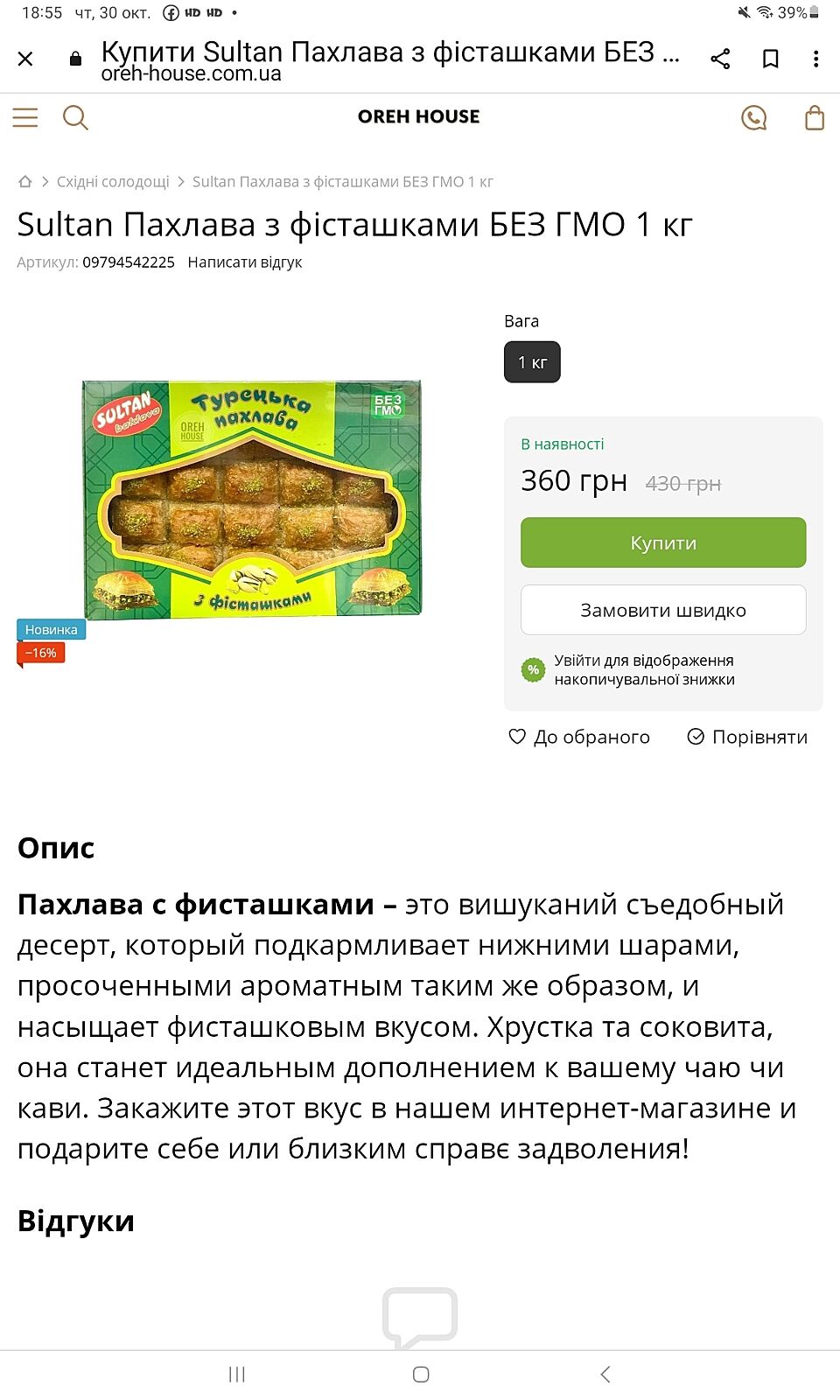This screenshot has height=1400, width=840.
Task: Tap Замовити швидко button
Action: pyautogui.click(x=663, y=610)
